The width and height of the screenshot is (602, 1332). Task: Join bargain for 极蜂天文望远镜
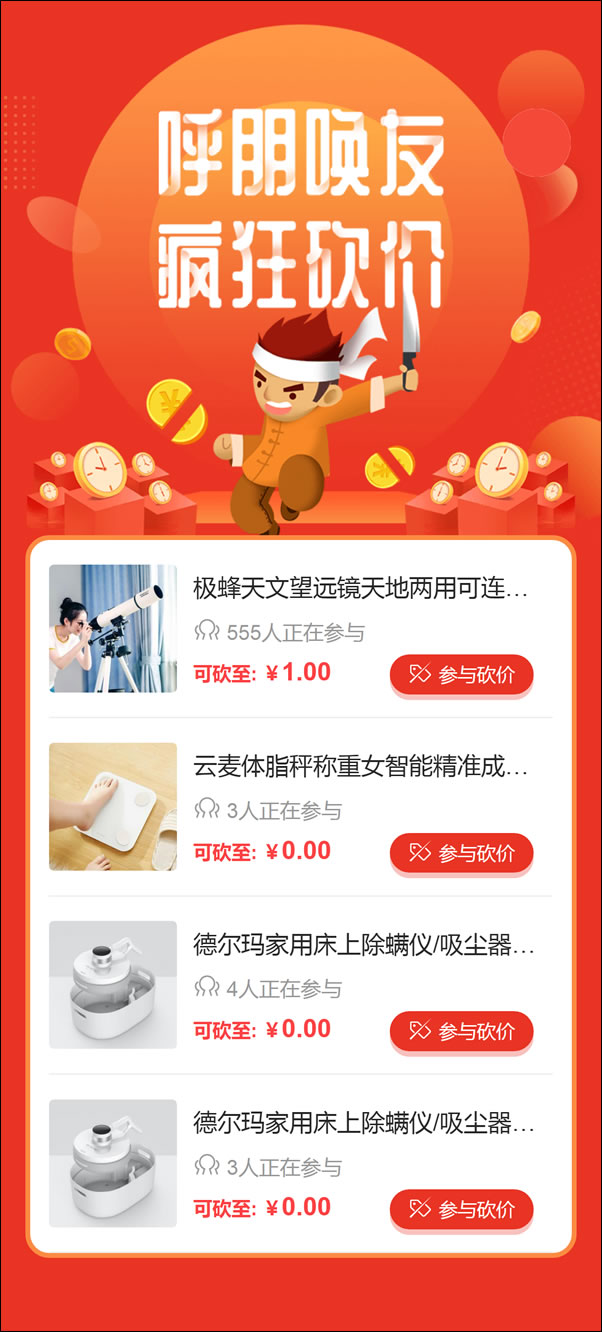point(461,674)
